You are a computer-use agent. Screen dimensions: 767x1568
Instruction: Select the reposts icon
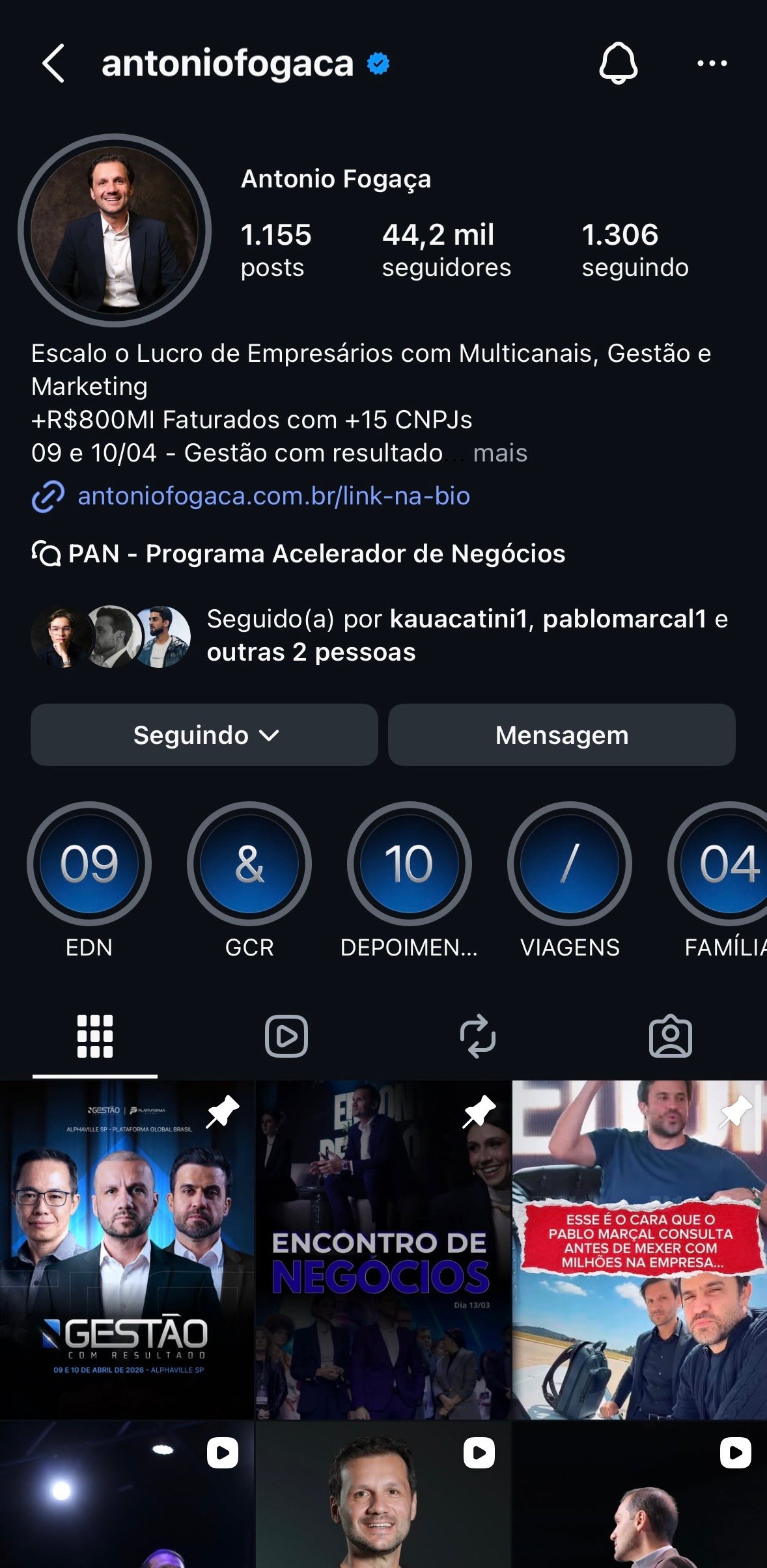[x=479, y=1036]
